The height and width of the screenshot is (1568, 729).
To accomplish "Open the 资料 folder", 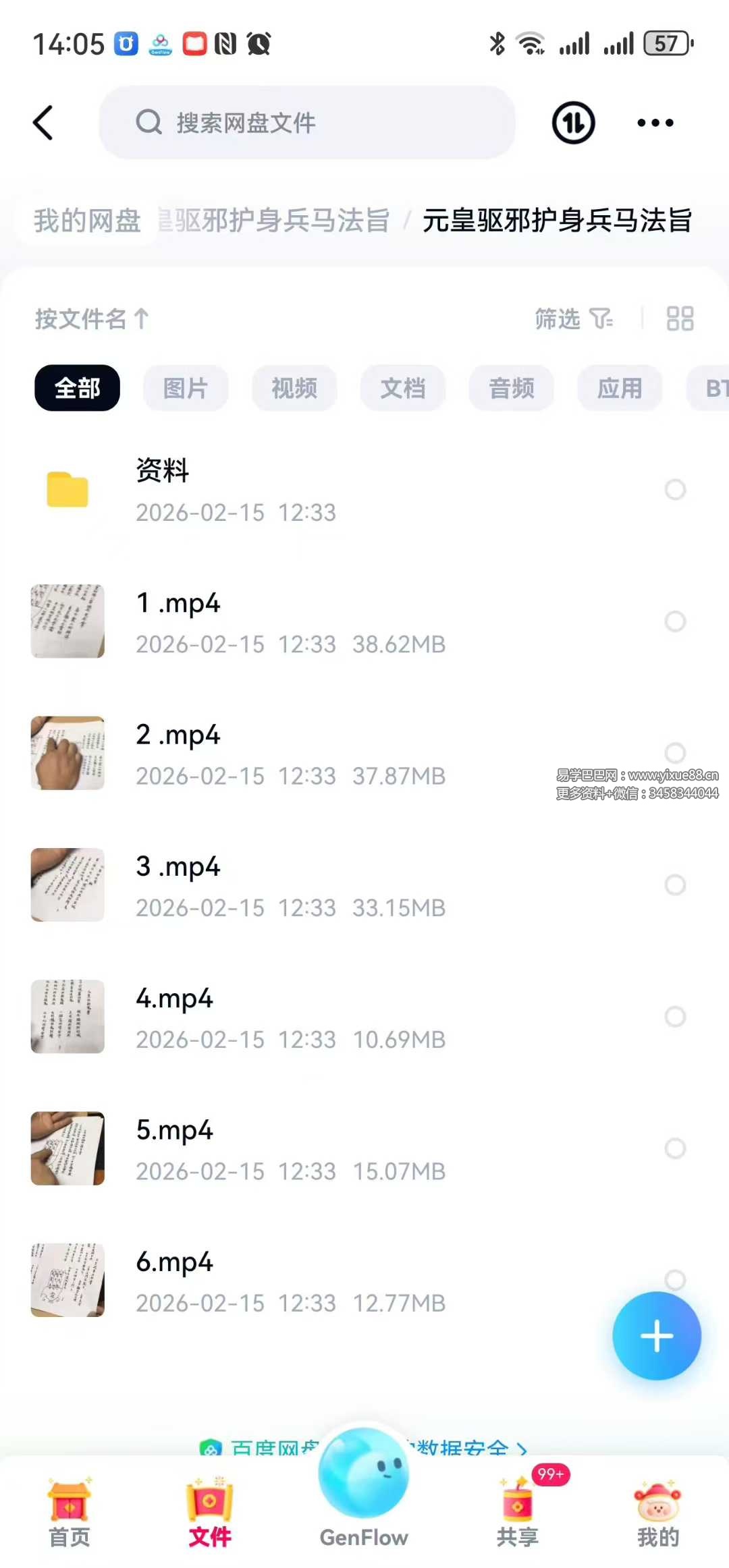I will tap(162, 490).
